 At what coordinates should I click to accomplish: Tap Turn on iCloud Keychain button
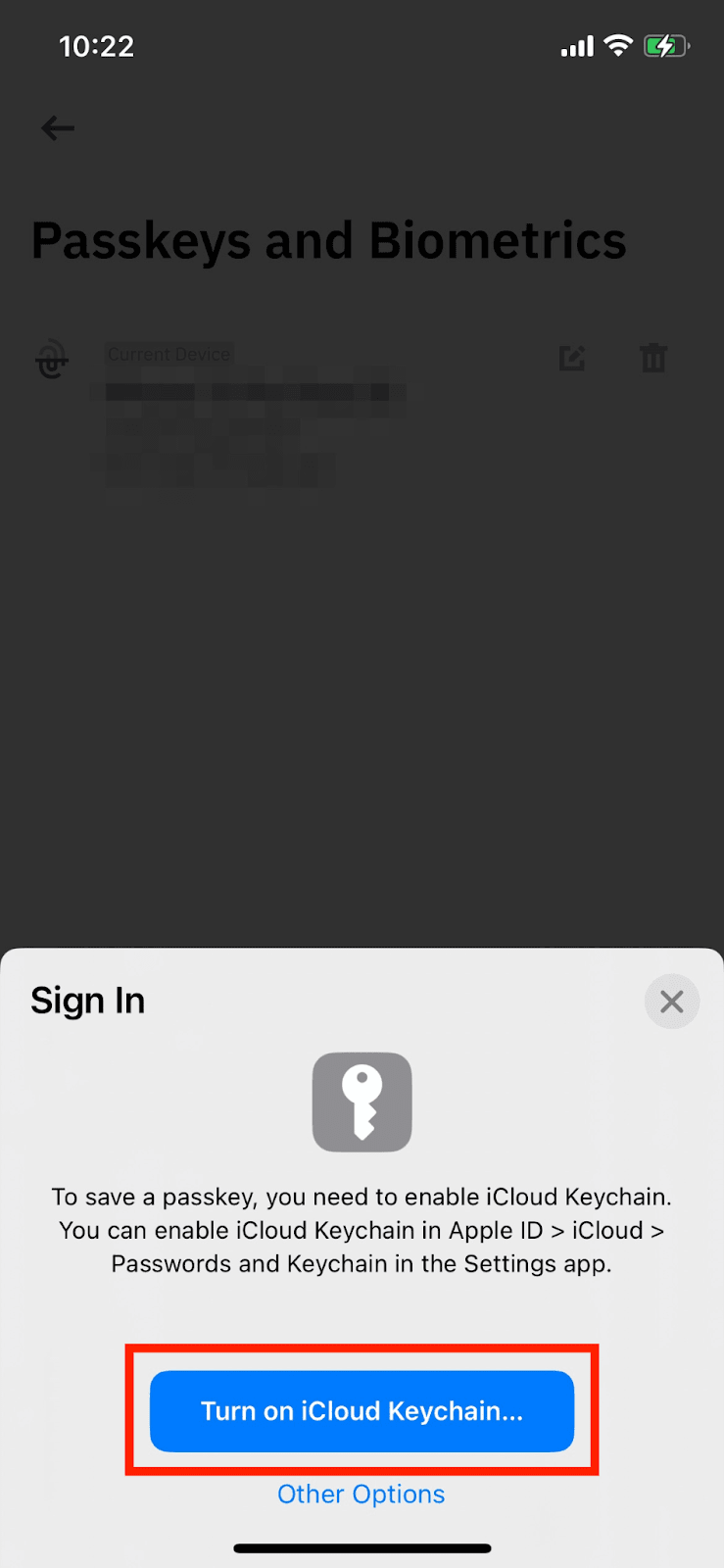tap(362, 1410)
